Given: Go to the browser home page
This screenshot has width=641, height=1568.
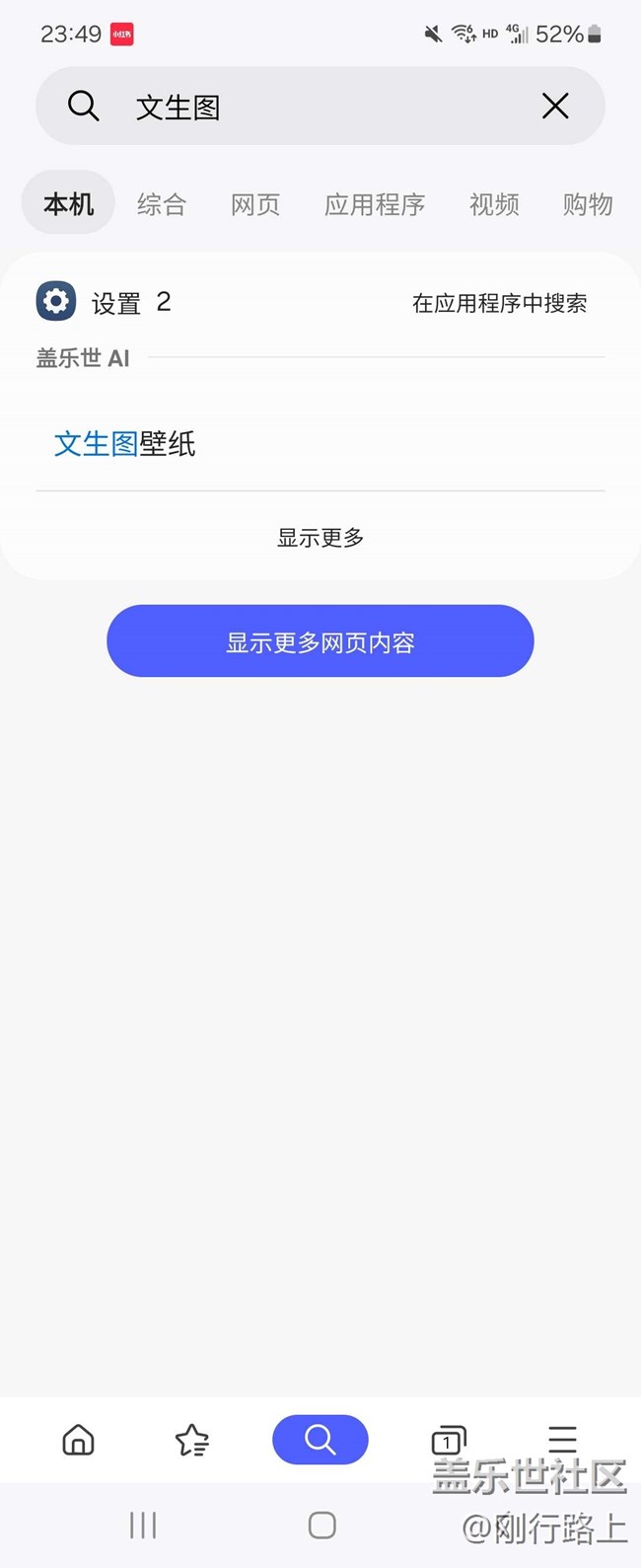Looking at the screenshot, I should (79, 1440).
